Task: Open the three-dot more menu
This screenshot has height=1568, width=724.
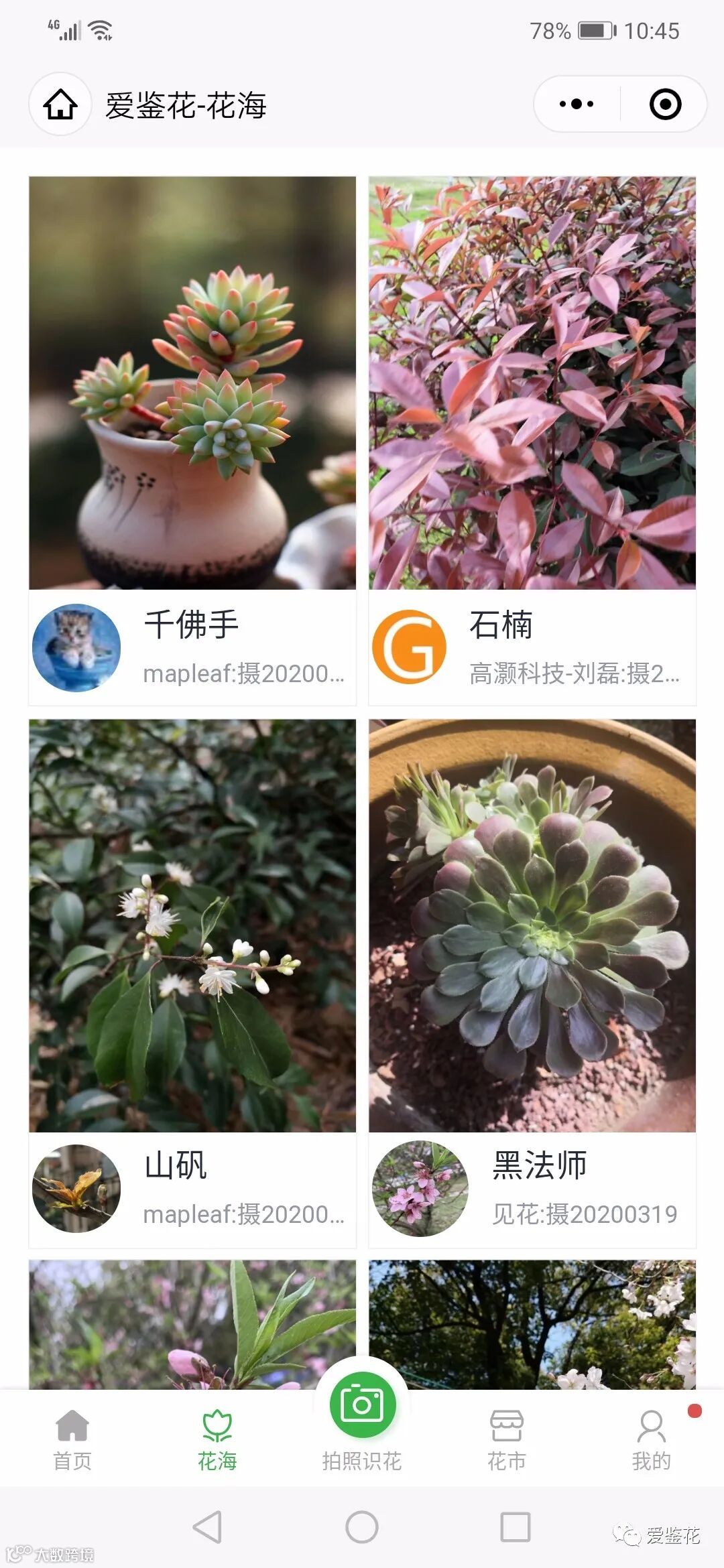Action: pos(577,104)
